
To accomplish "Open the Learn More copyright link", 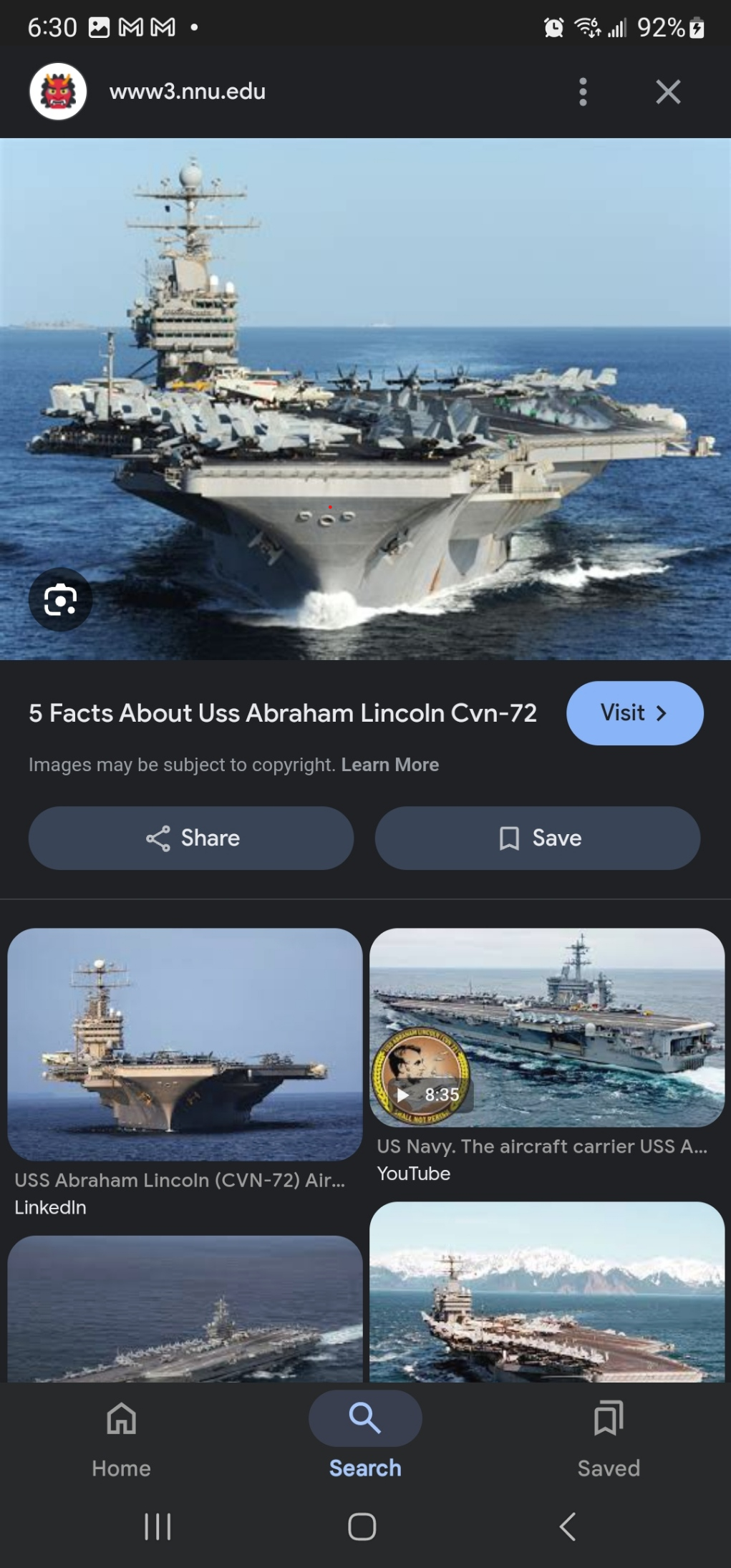I will [x=390, y=765].
